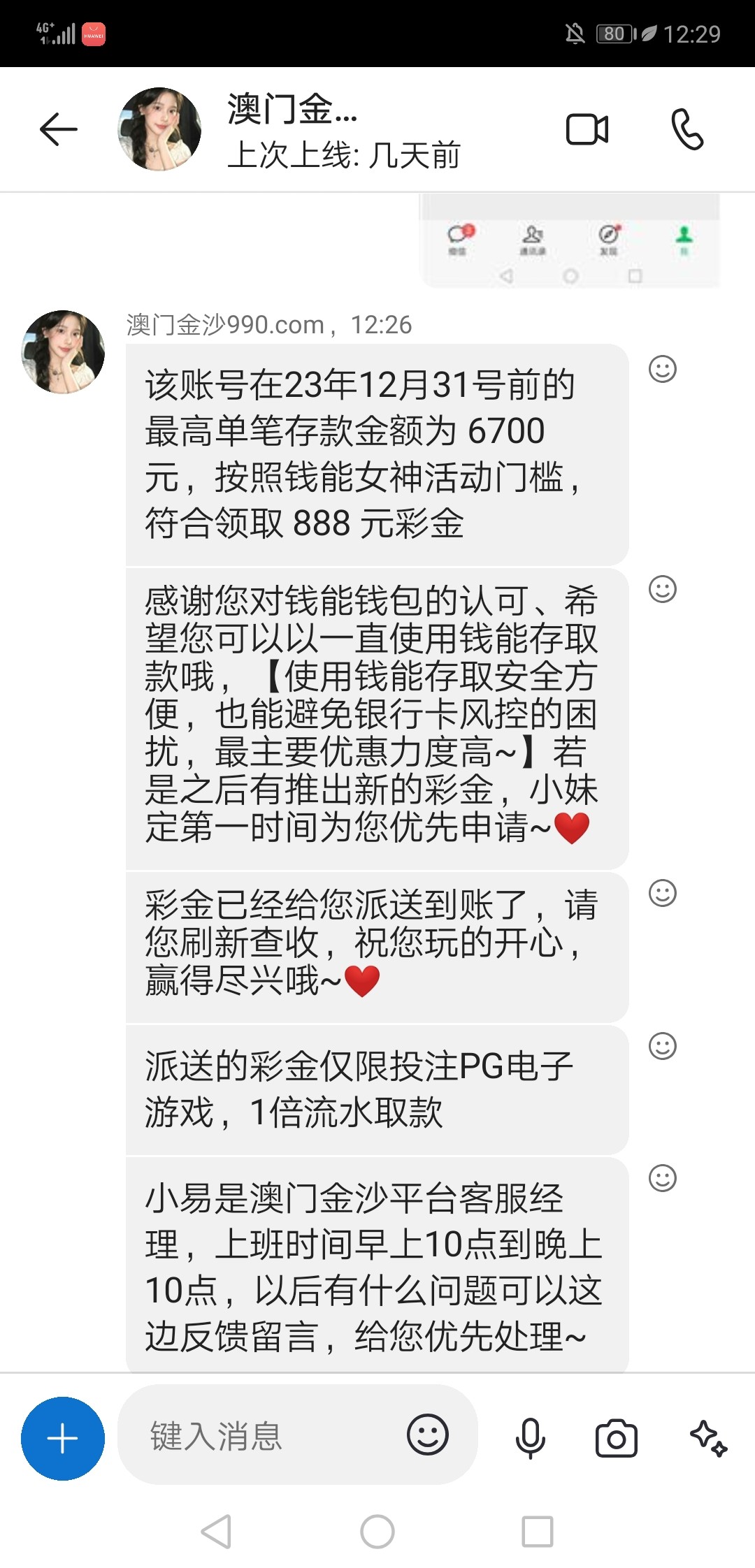This screenshot has height=1568, width=755.
Task: Go to the system home screen
Action: point(377,1532)
